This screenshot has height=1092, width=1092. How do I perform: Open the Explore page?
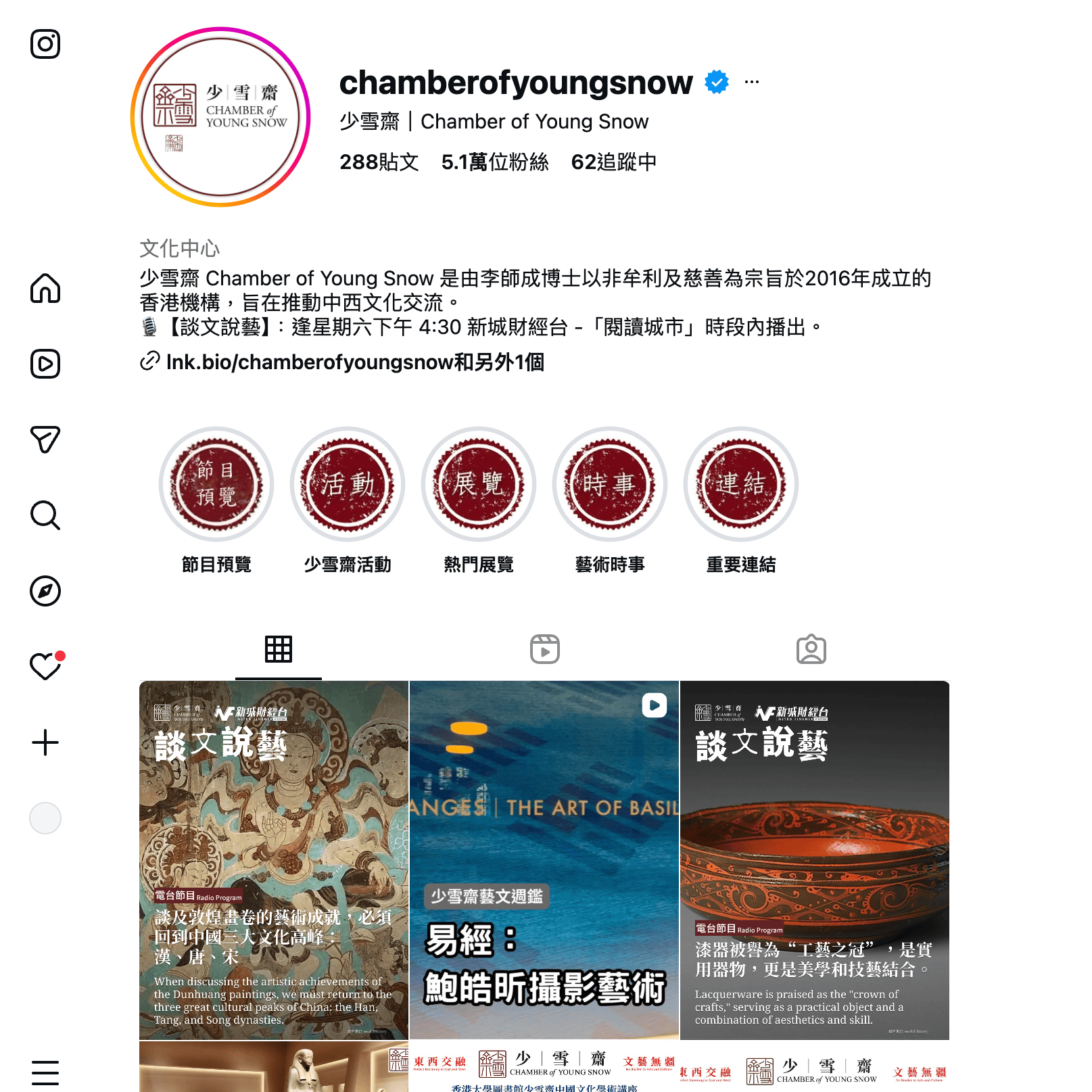pyautogui.click(x=45, y=591)
